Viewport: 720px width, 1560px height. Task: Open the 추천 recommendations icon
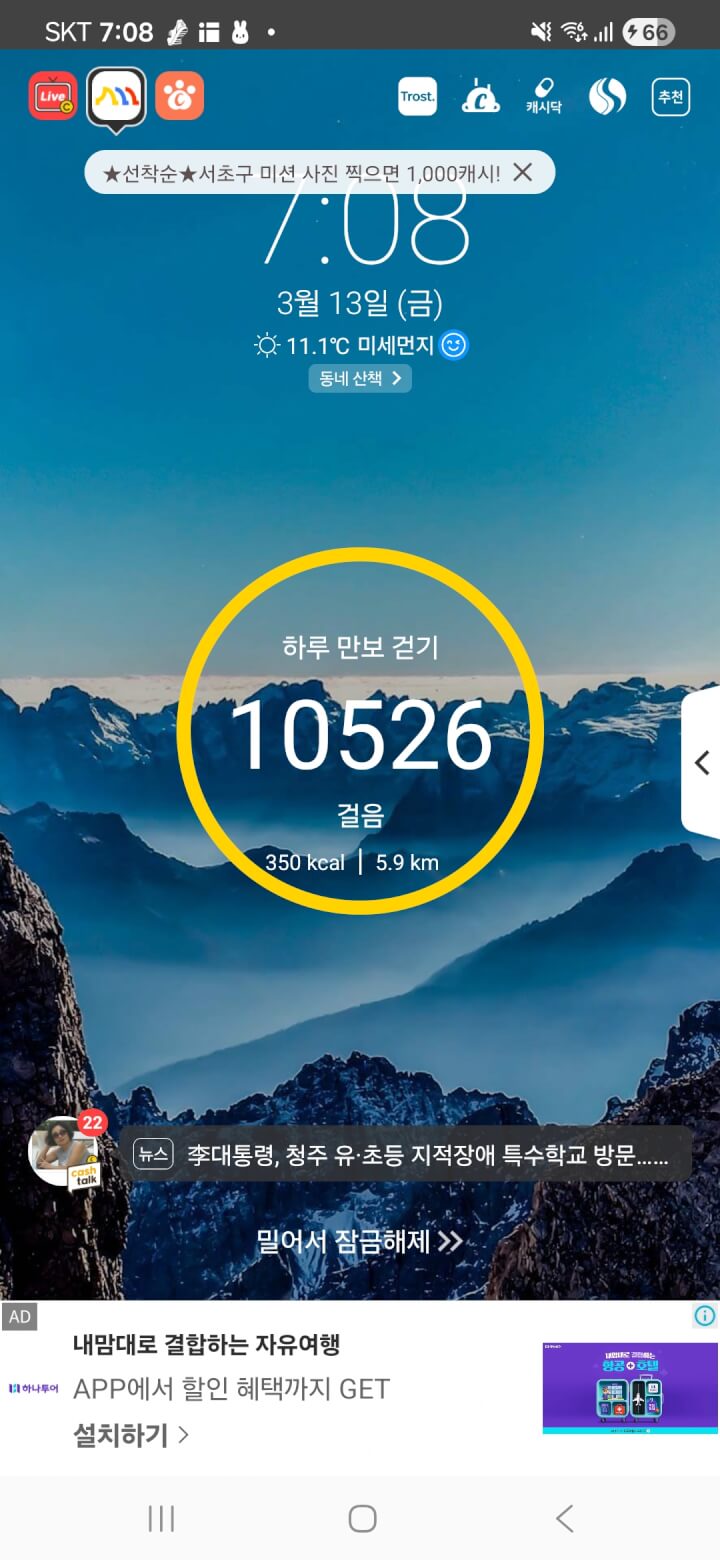click(670, 97)
